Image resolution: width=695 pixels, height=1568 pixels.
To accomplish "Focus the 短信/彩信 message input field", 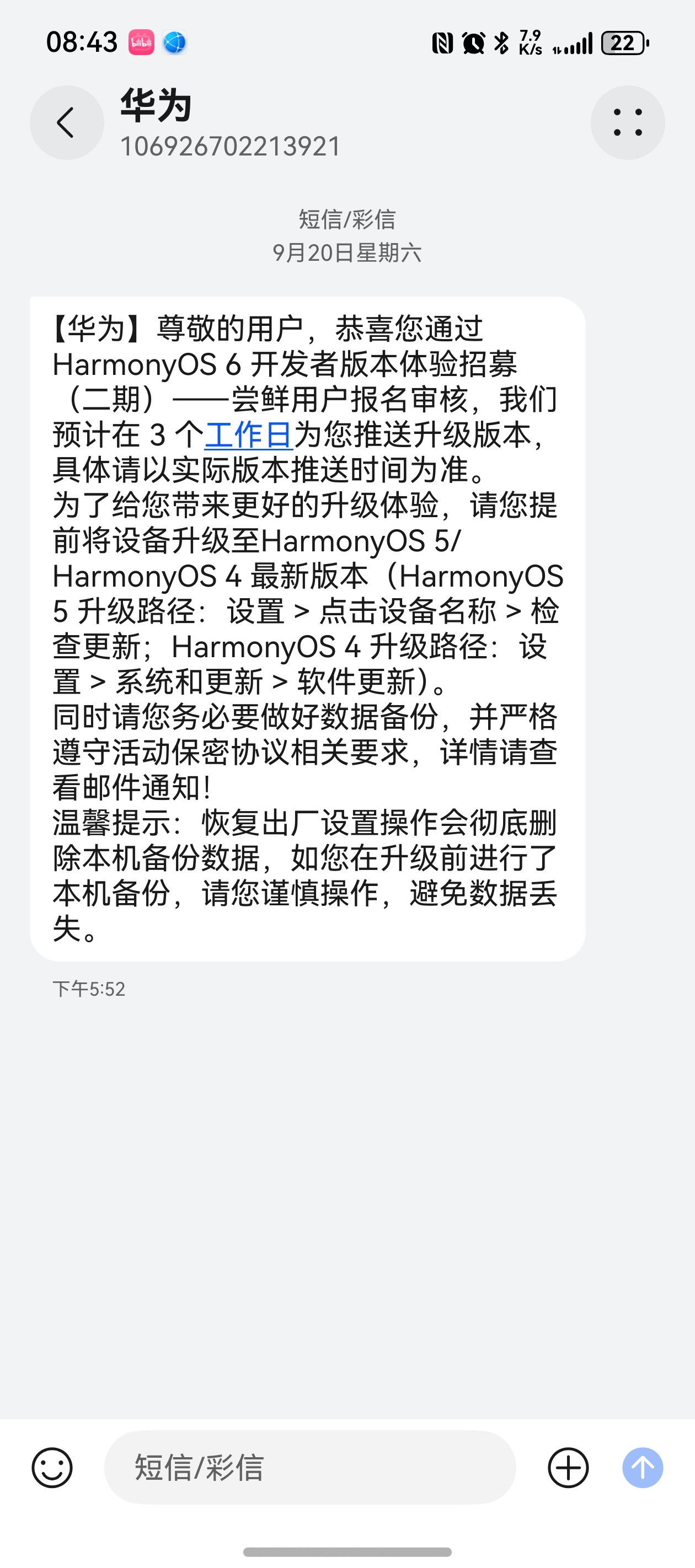I will (309, 1468).
